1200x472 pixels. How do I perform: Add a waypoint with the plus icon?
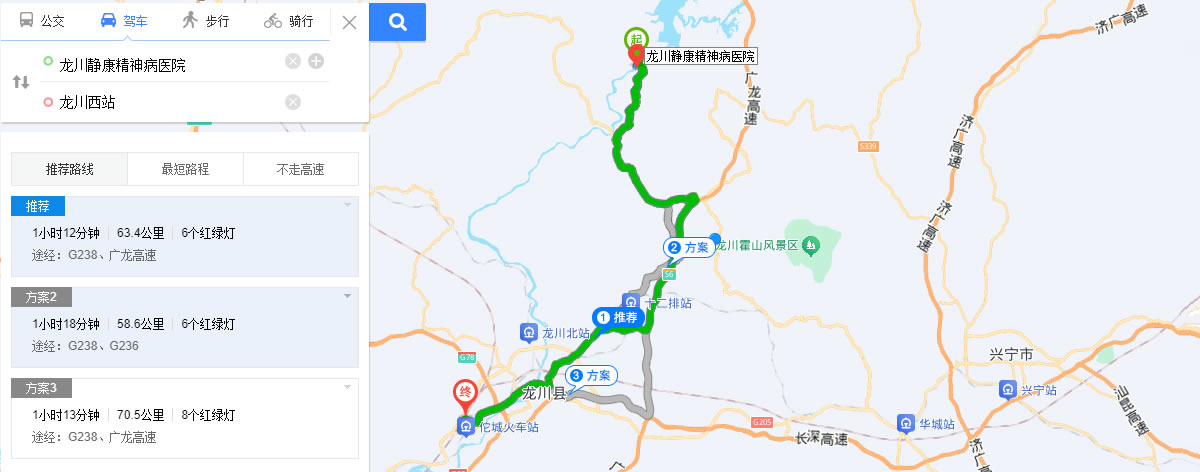pyautogui.click(x=316, y=62)
